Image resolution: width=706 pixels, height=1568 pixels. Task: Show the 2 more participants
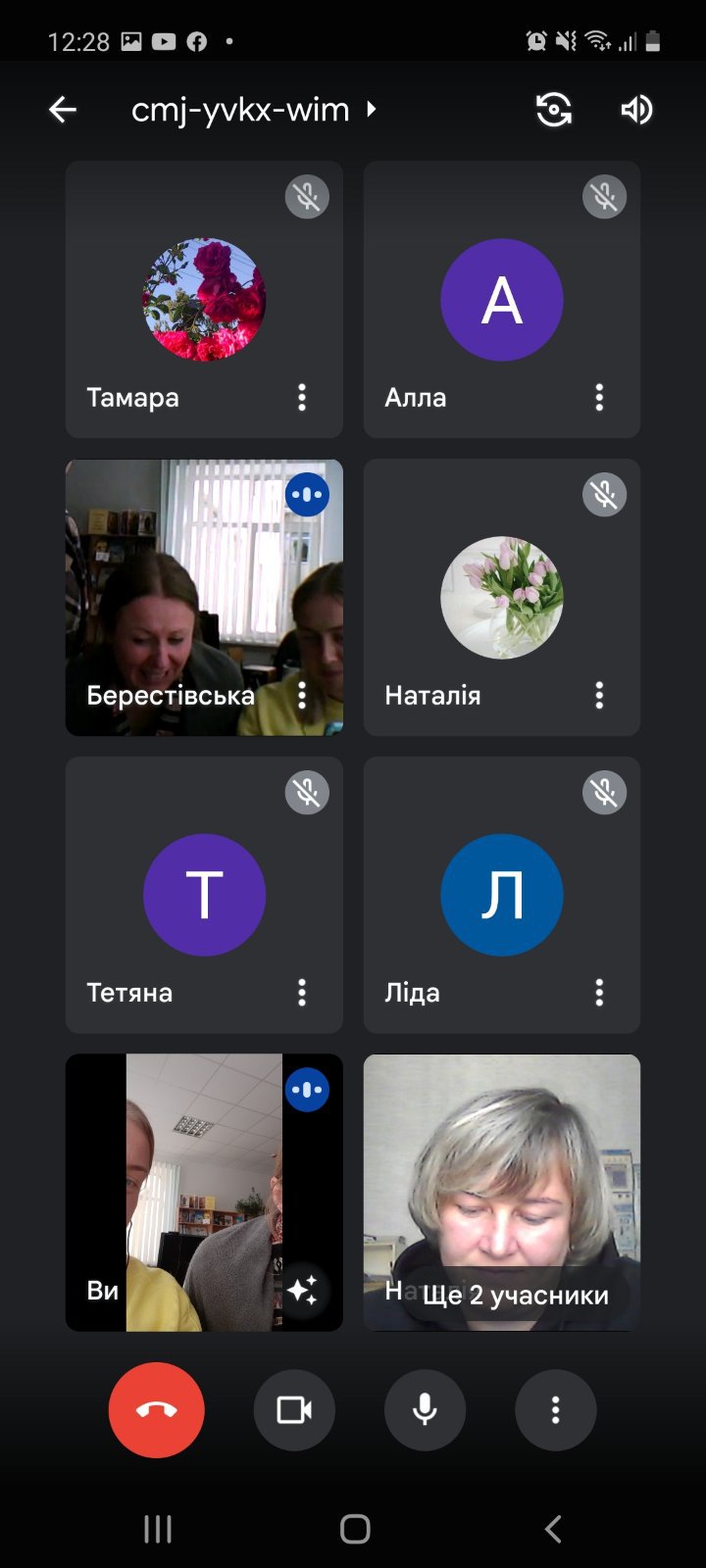[516, 1295]
